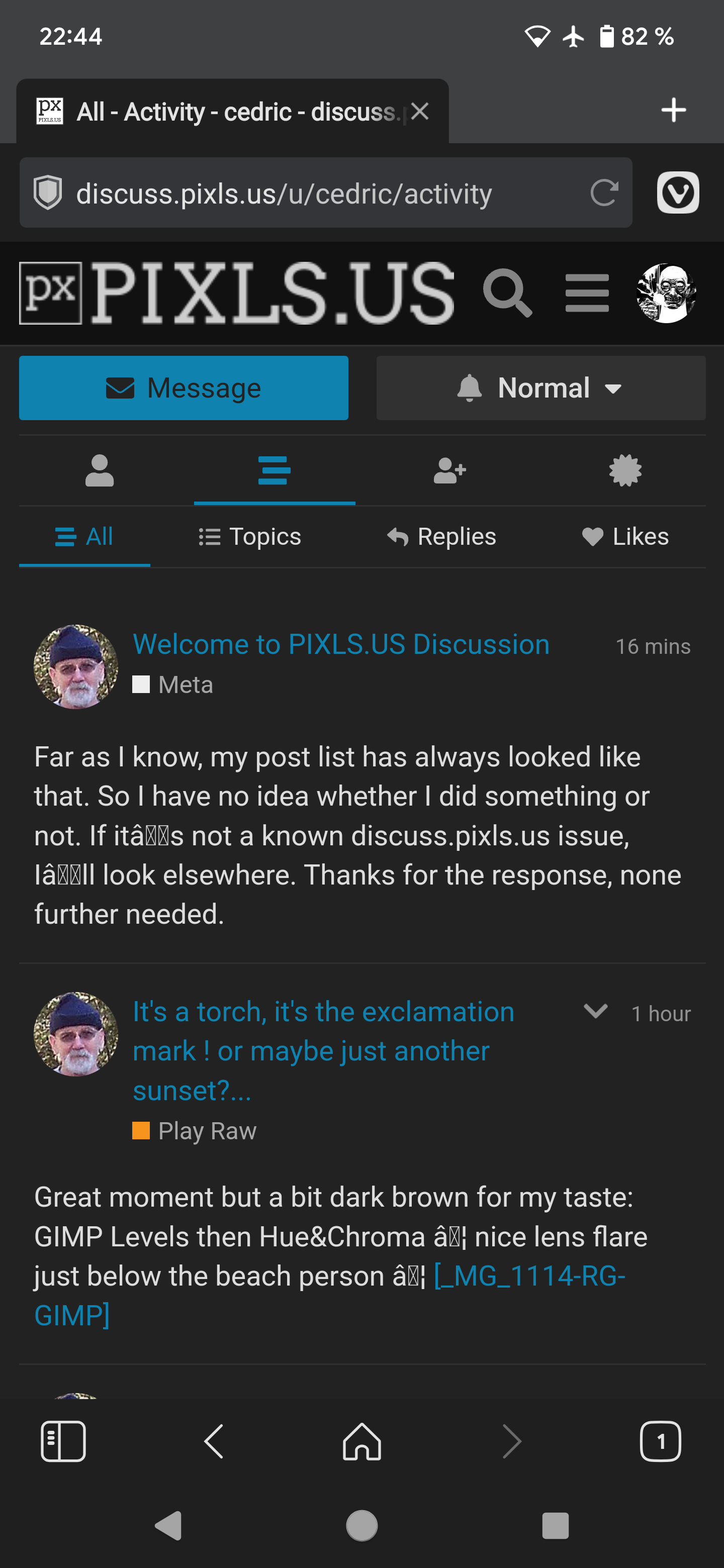Switch to the Replies filter
The image size is (724, 1568).
pos(441,537)
